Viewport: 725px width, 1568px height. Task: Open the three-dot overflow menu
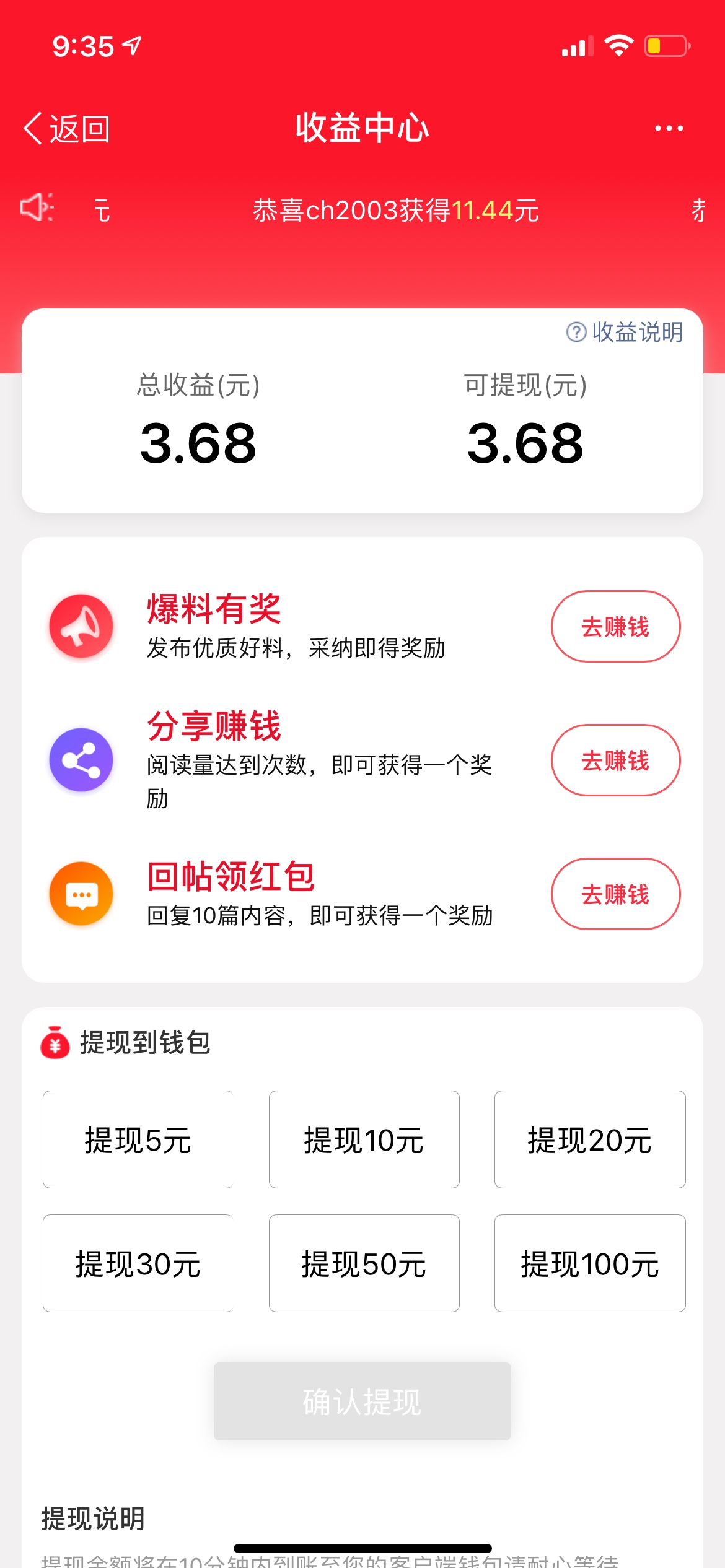669,128
